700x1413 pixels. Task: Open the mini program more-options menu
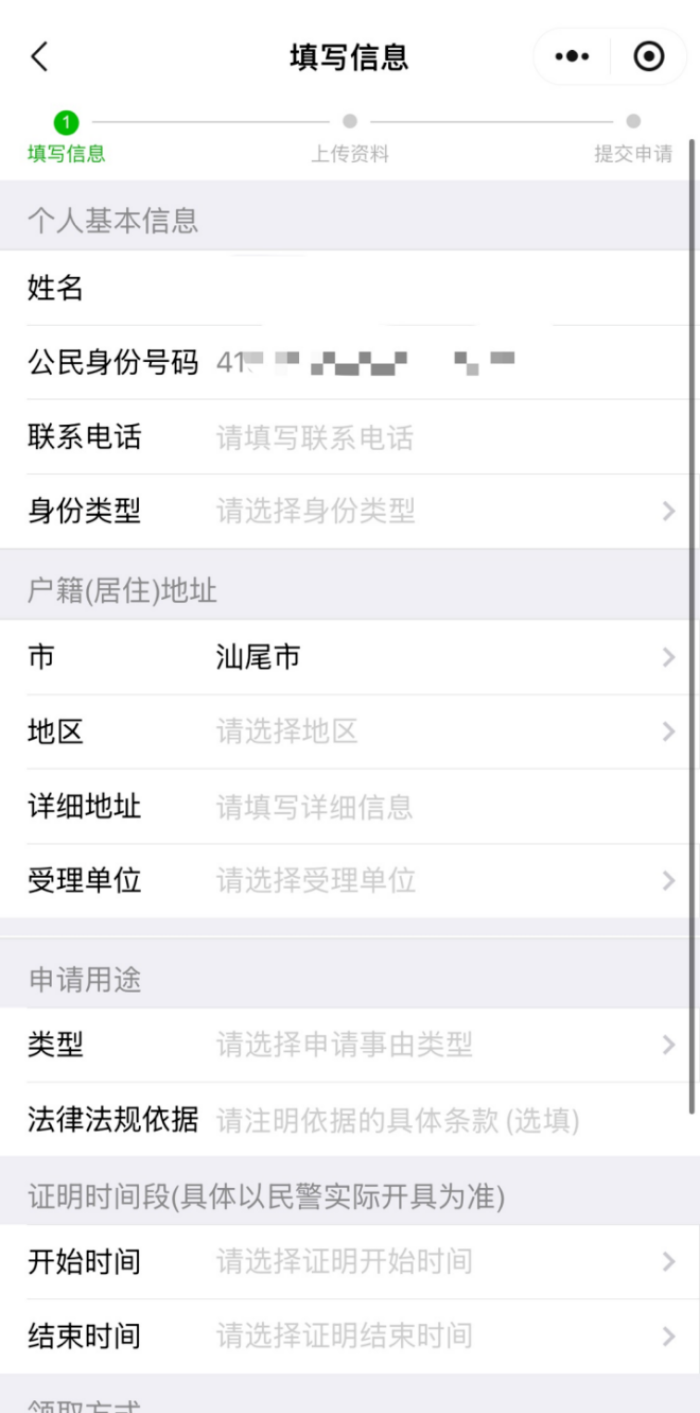point(572,56)
